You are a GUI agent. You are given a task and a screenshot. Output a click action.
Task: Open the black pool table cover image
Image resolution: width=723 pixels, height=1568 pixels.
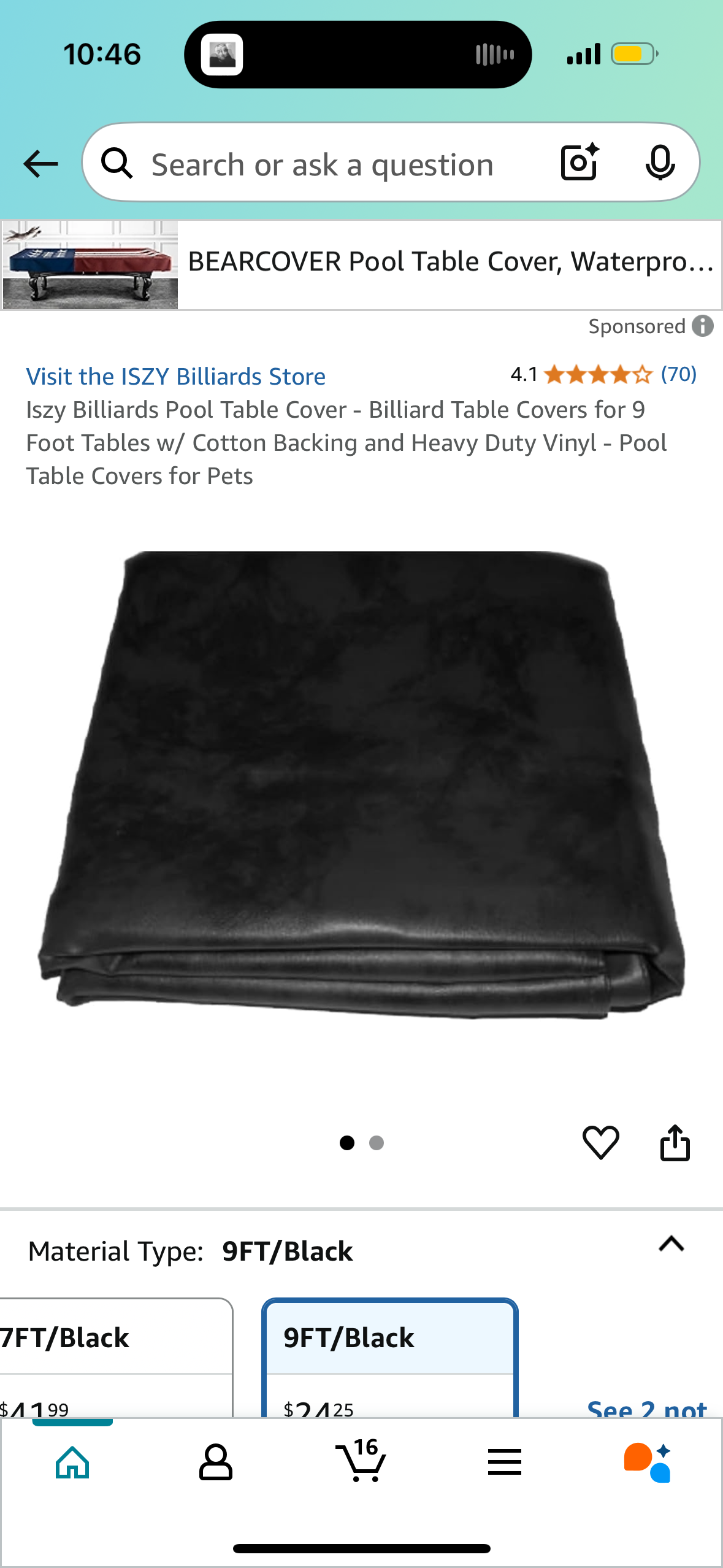tap(361, 785)
